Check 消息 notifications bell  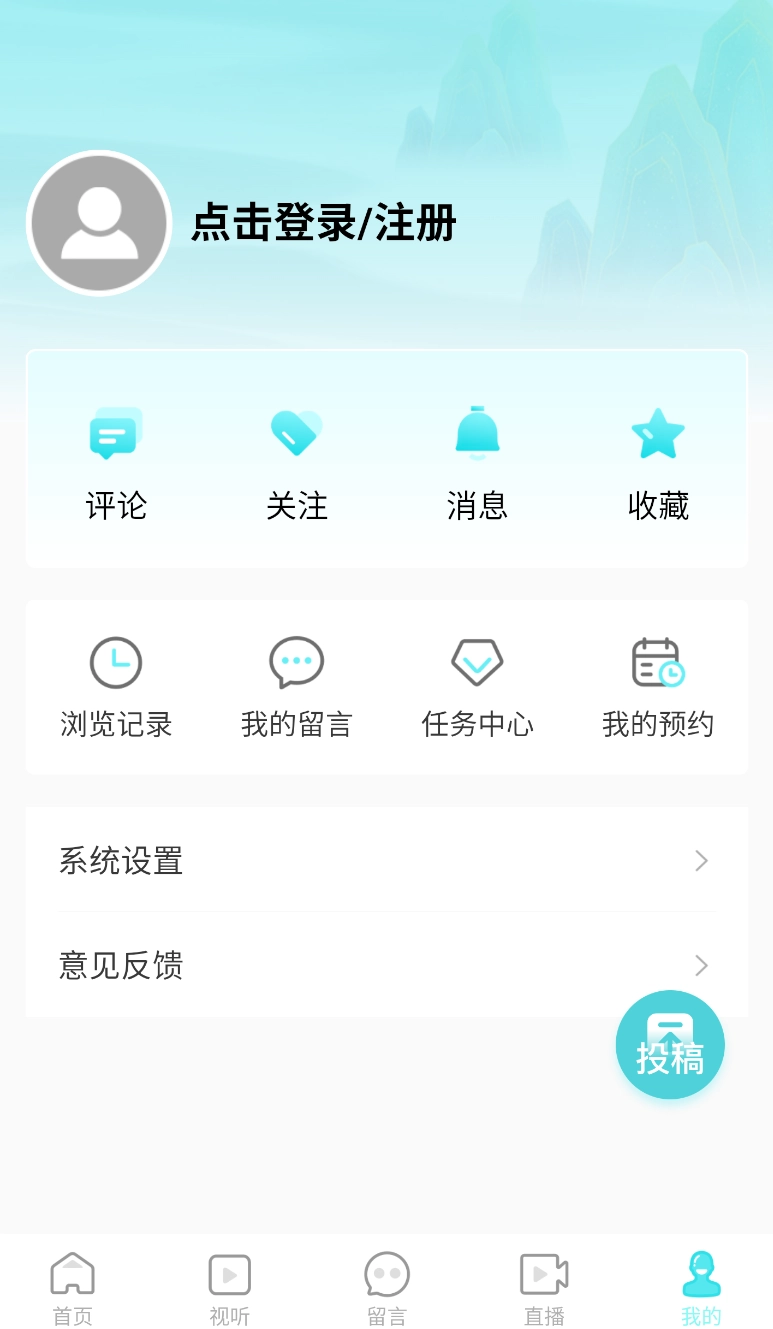click(x=477, y=462)
